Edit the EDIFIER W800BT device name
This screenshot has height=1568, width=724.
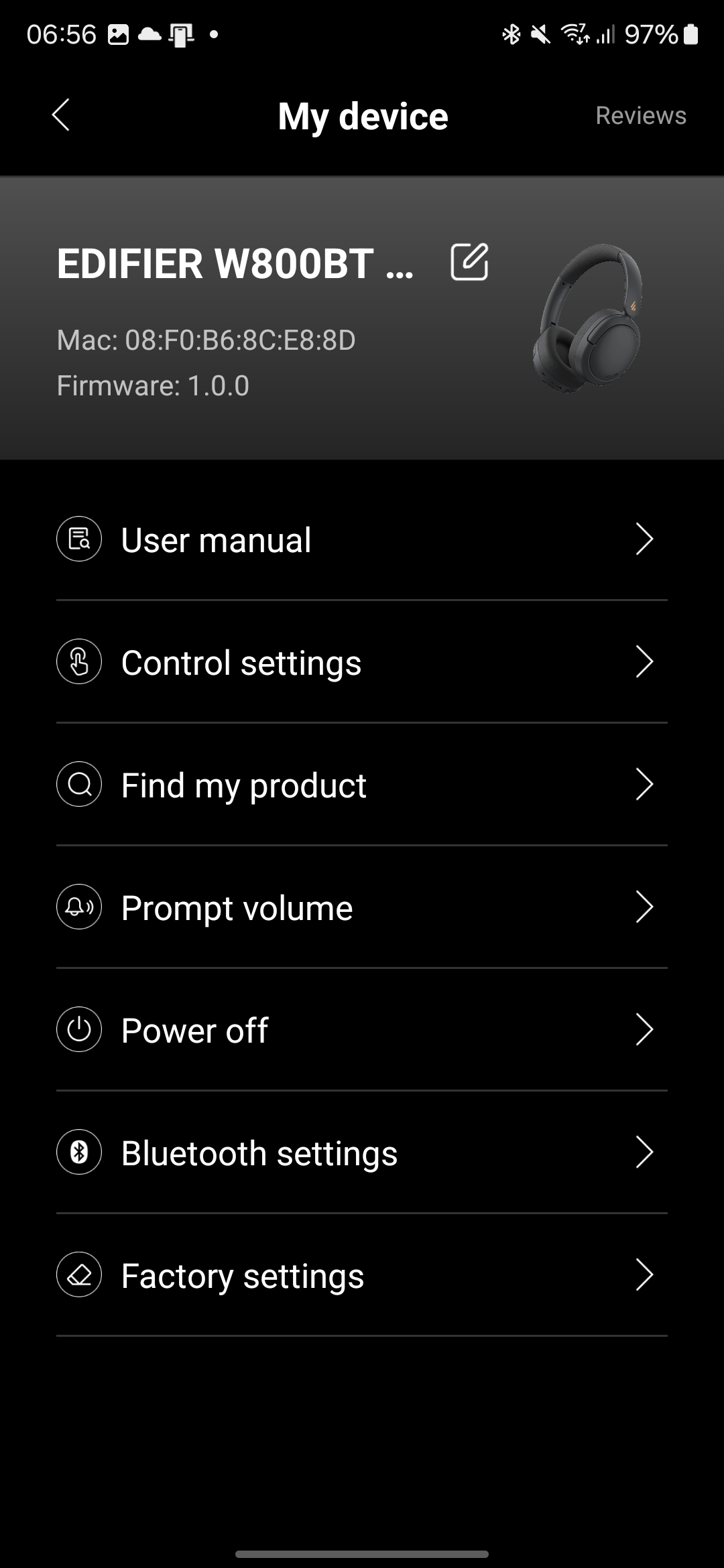point(469,262)
